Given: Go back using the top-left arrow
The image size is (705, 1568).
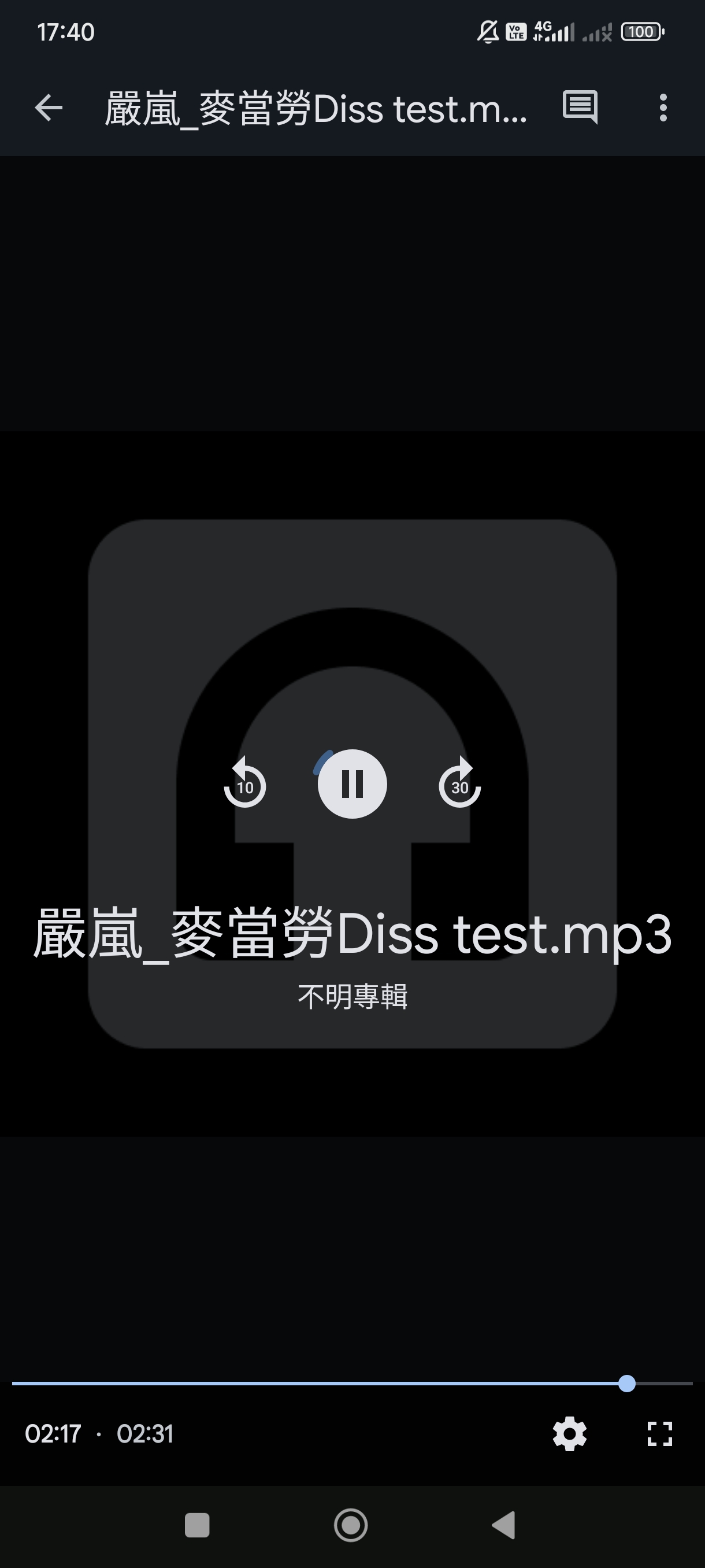Looking at the screenshot, I should (49, 108).
